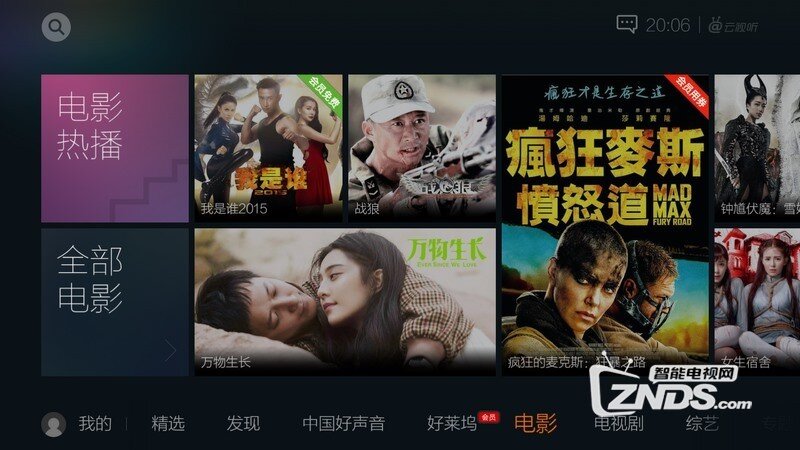Screen dimensions: 800x450
Task: Open the movie 万物生长
Action: click(x=344, y=300)
